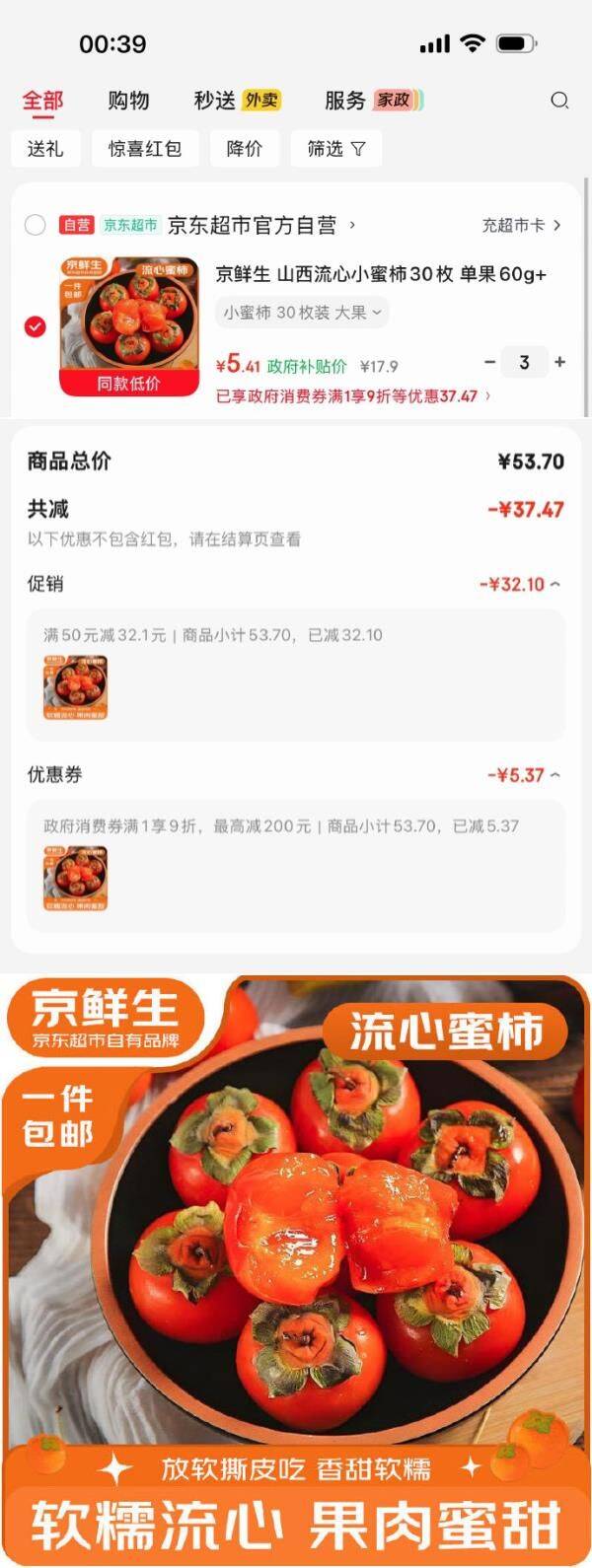592x1568 pixels.
Task: Open the persimmon product thumbnail in cart
Action: (129, 326)
